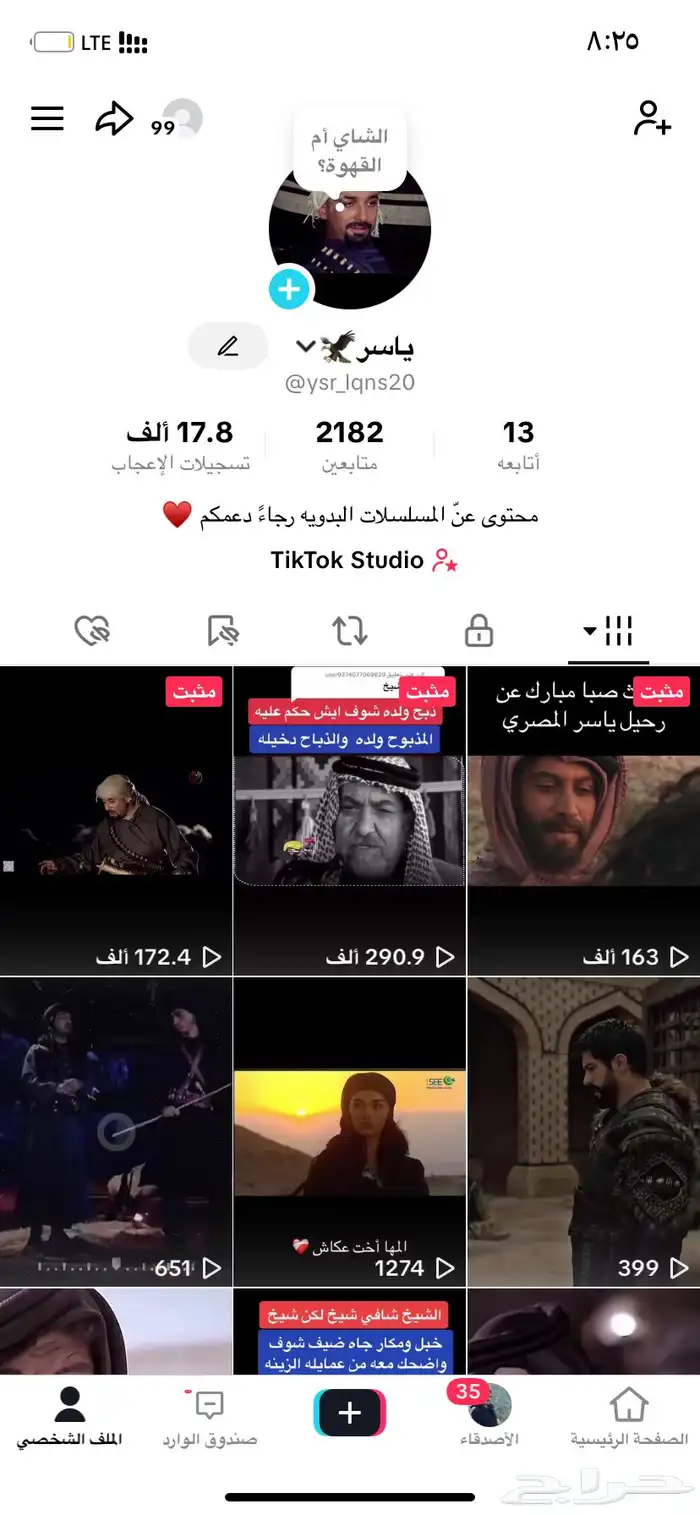
Task: Open pinned video with 163 ألف views
Action: (x=584, y=820)
